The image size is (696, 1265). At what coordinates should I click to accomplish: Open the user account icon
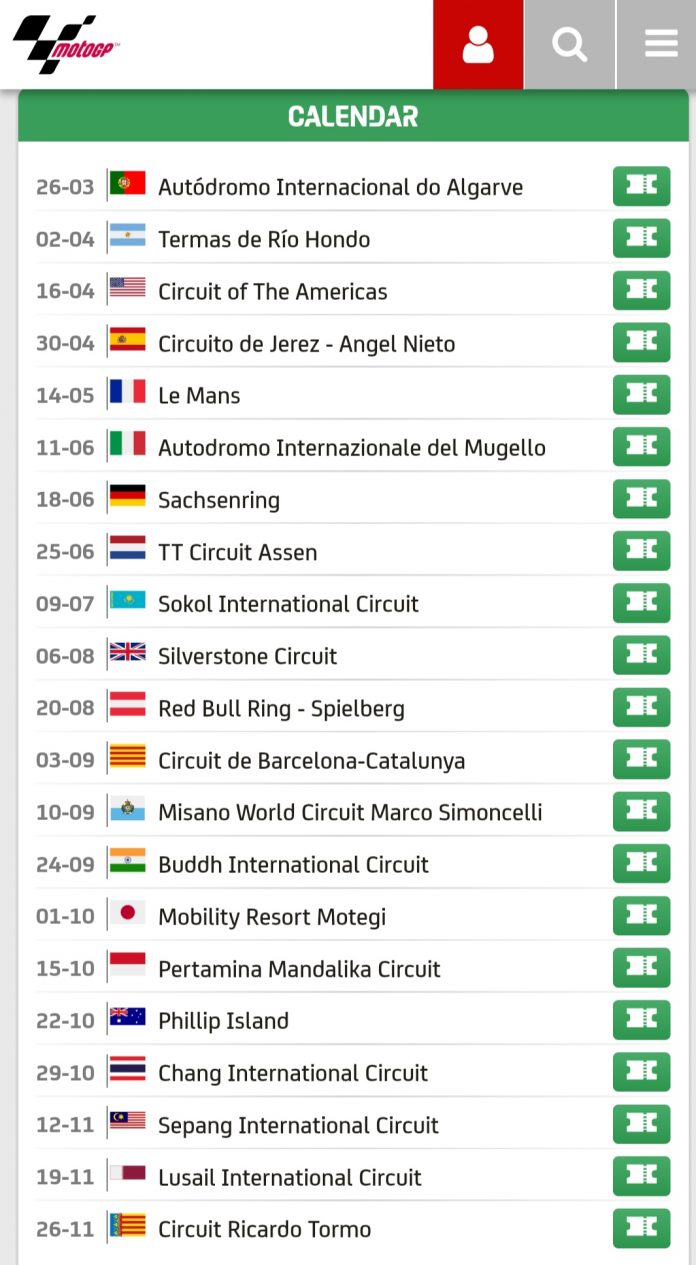478,45
